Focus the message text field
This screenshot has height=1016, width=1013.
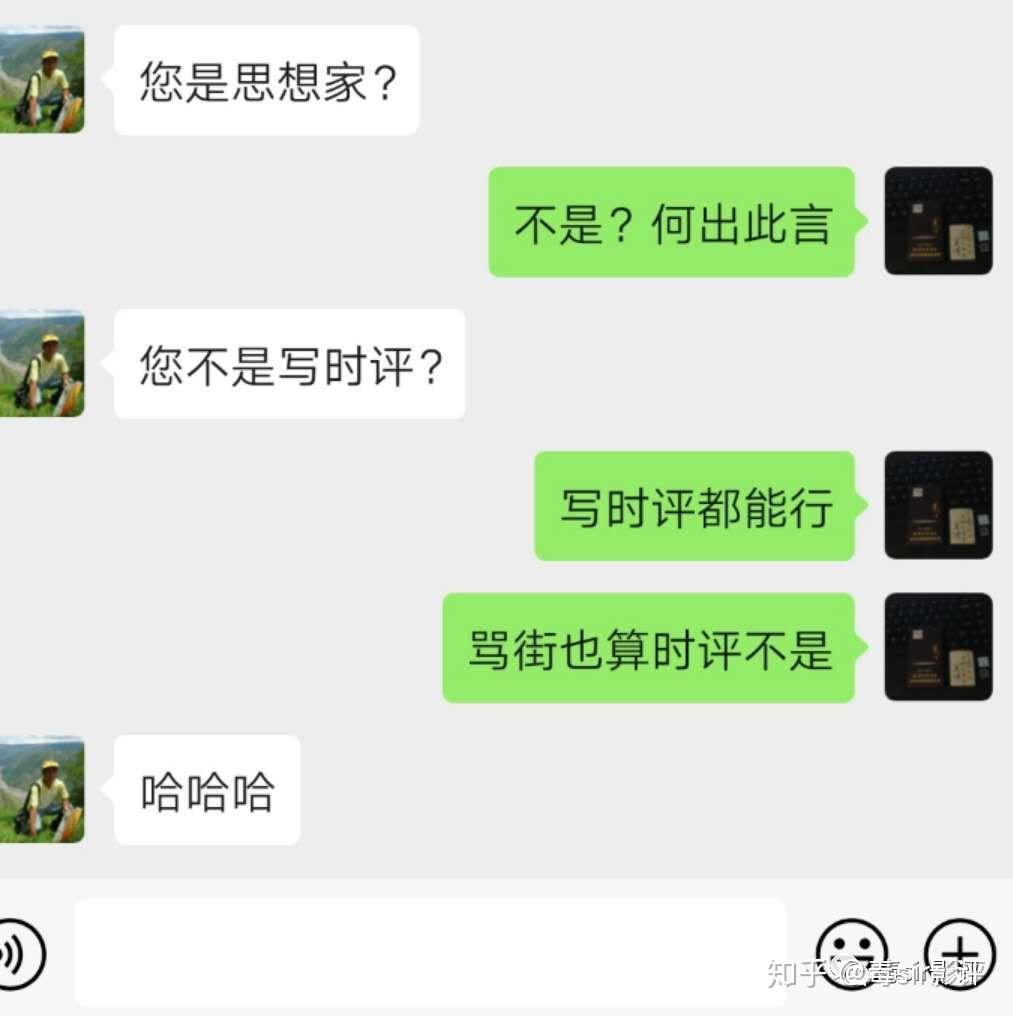pyautogui.click(x=430, y=951)
